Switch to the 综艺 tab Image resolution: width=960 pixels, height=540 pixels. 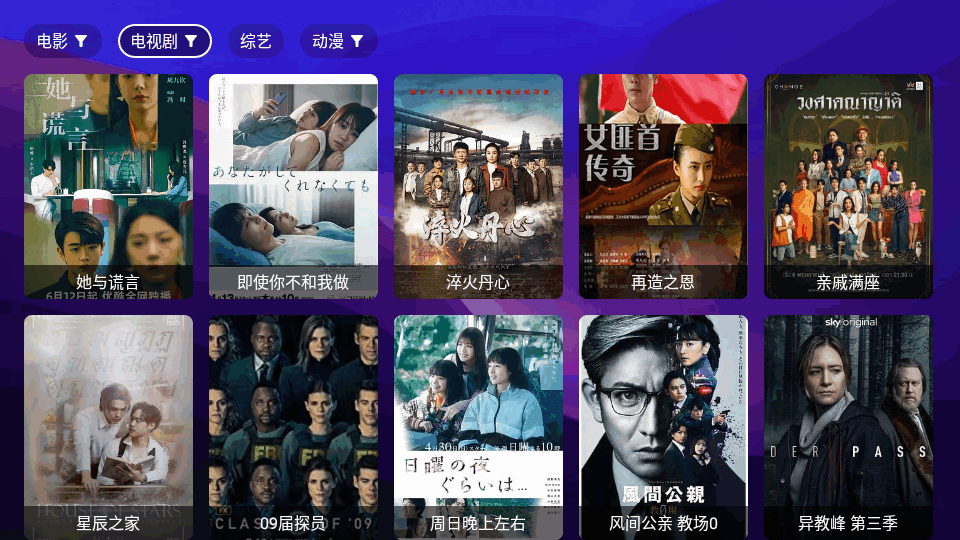coord(256,41)
